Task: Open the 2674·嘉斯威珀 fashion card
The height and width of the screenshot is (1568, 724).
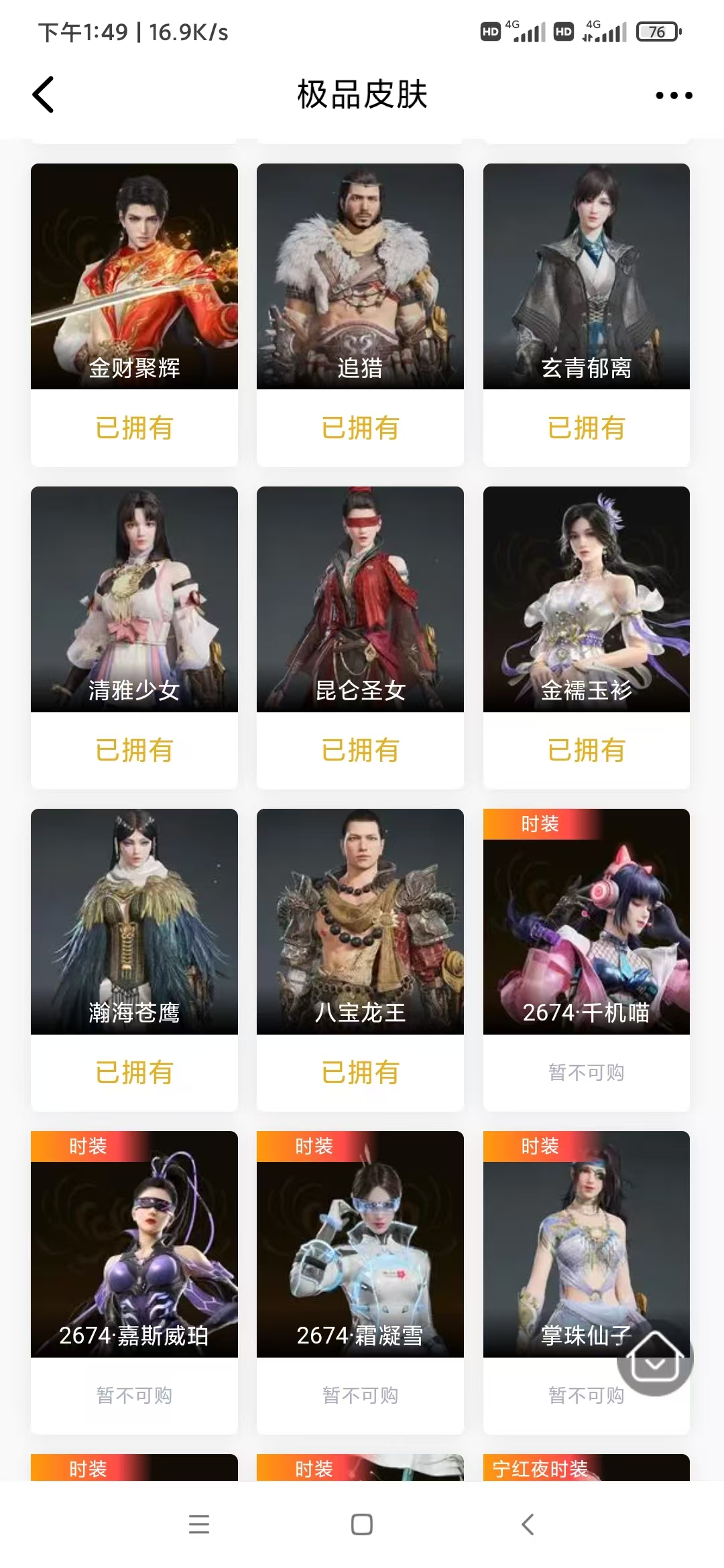Action: coord(134,1244)
